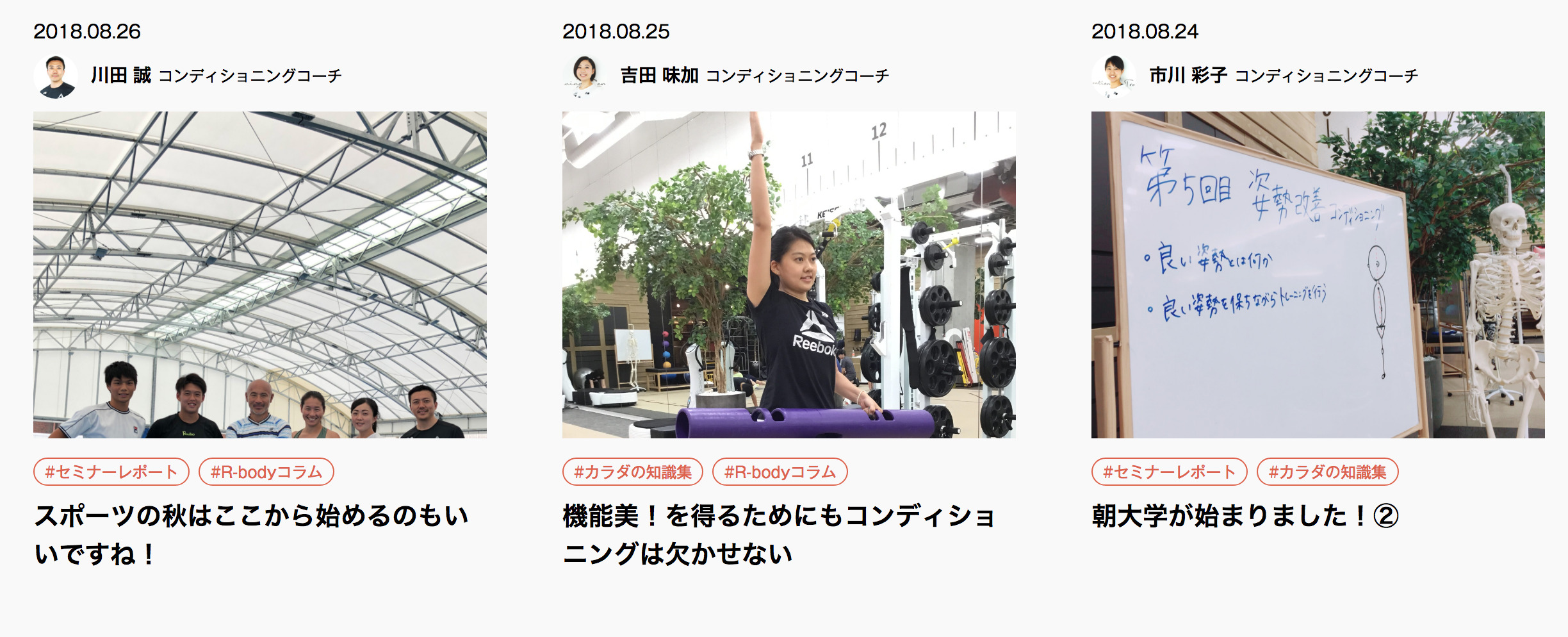Select #カラダの知識集 tag under 市川 彩子's post
The image size is (1568, 637).
pos(1328,472)
